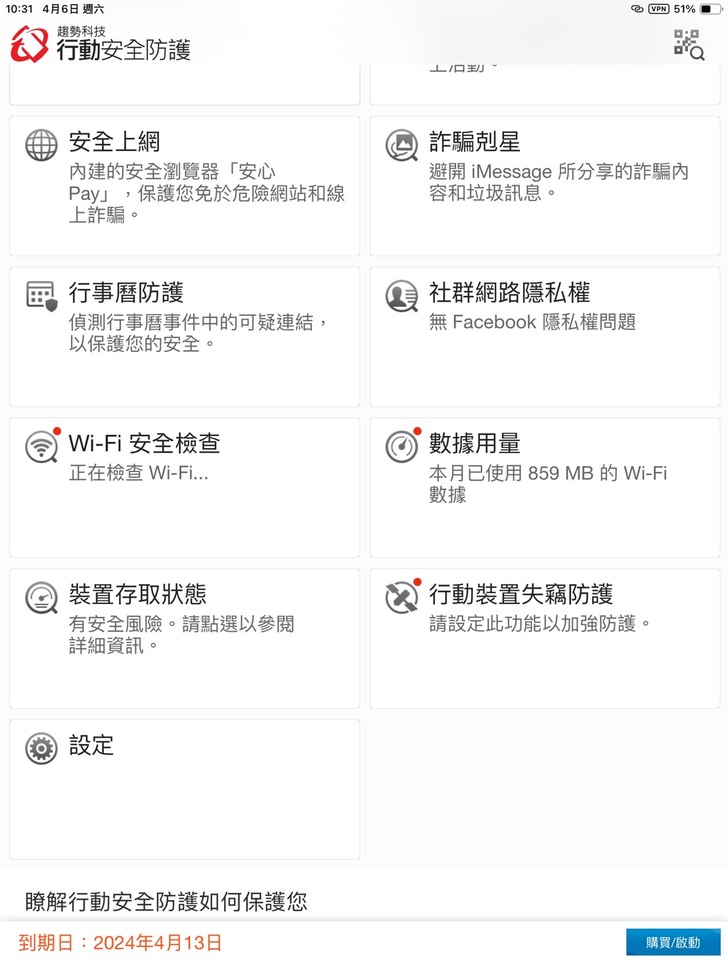Screen dimensions: 728x970
Task: Open the 設定 settings card
Action: tap(184, 788)
